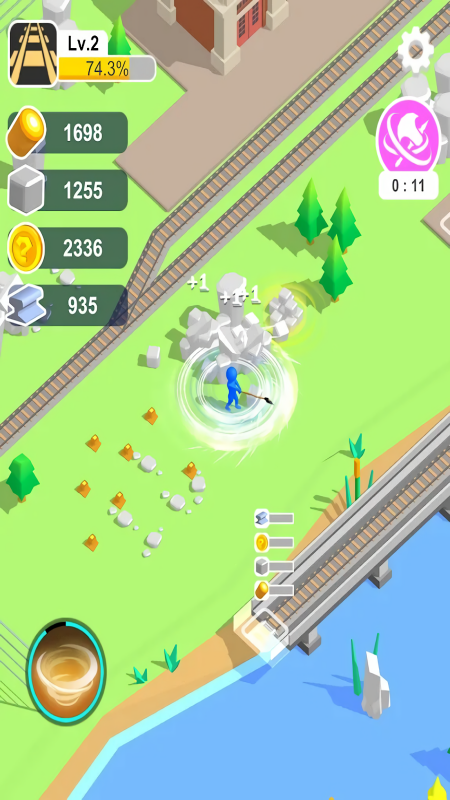Open the railway level icon
The height and width of the screenshot is (800, 450).
coord(33,54)
